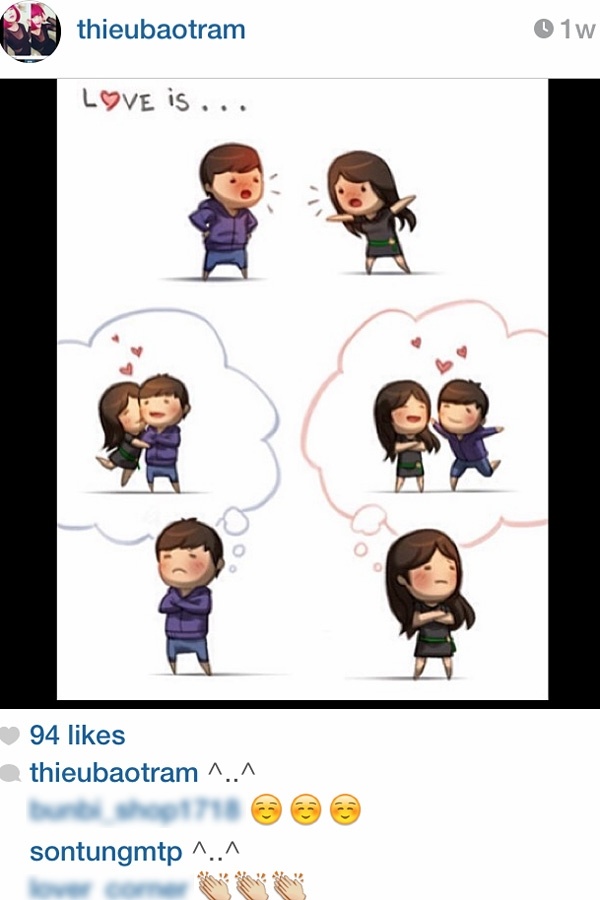Open commenter sontungmtp's profile
This screenshot has width=600, height=900.
coord(106,852)
